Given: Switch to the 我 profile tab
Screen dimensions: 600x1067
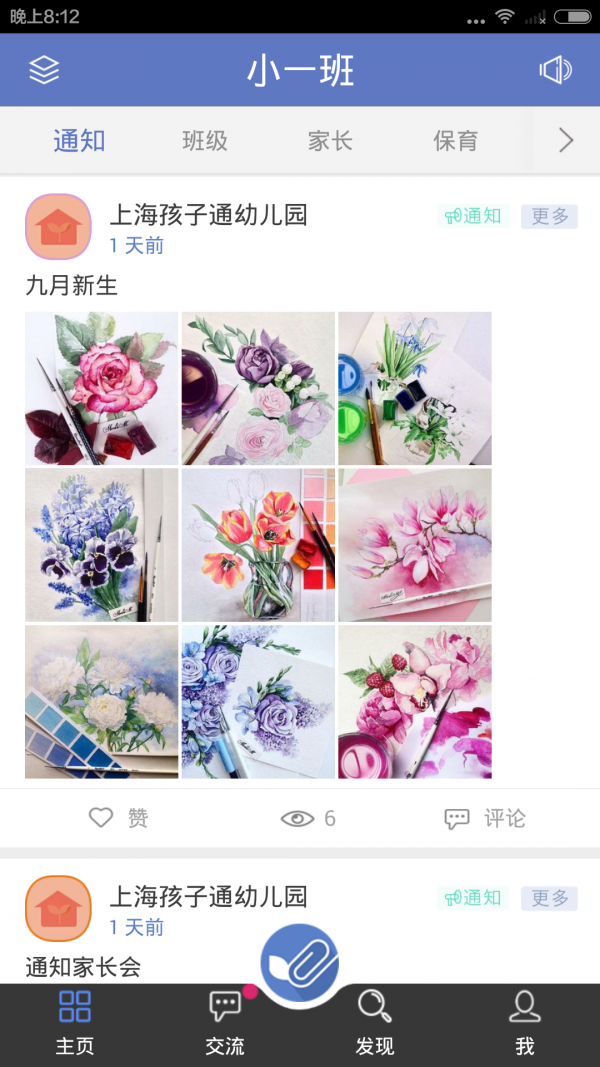Looking at the screenshot, I should (x=524, y=1023).
